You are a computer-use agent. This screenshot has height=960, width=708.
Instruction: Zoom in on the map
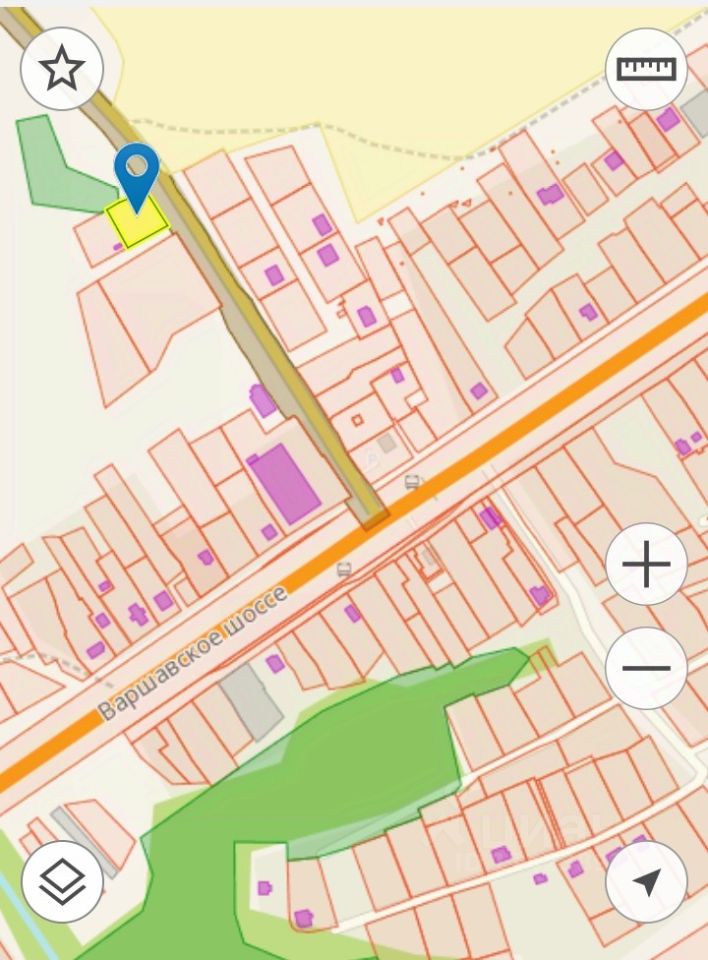[646, 565]
